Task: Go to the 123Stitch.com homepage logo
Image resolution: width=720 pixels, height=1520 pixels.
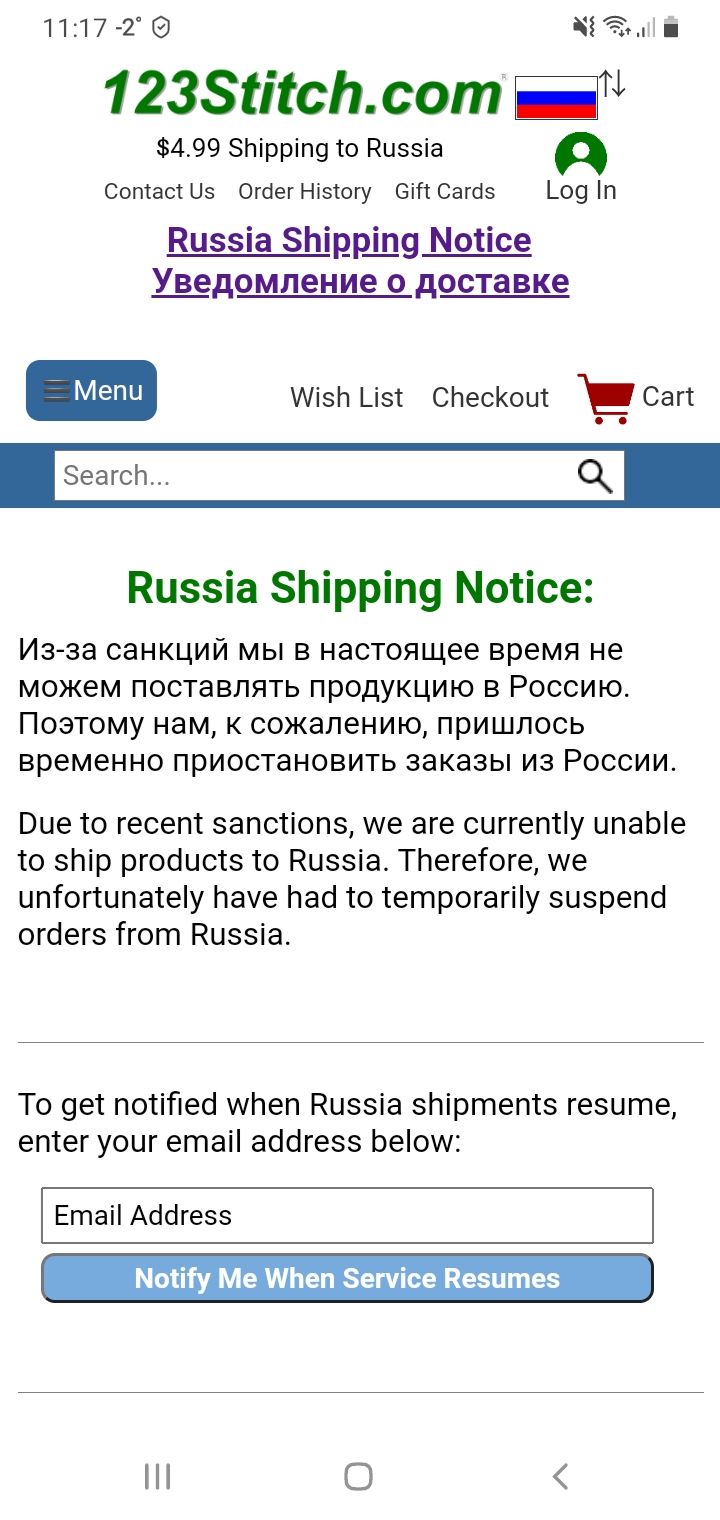Action: click(x=303, y=93)
